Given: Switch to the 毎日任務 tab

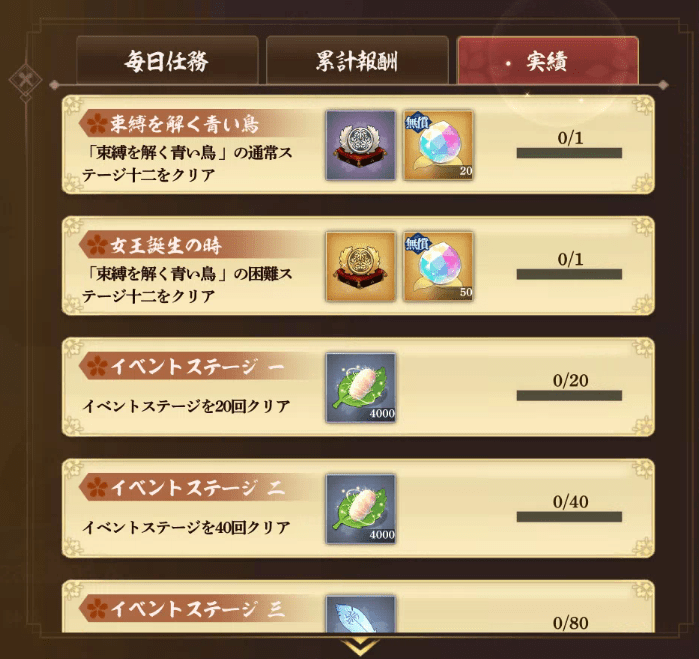Looking at the screenshot, I should [167, 61].
